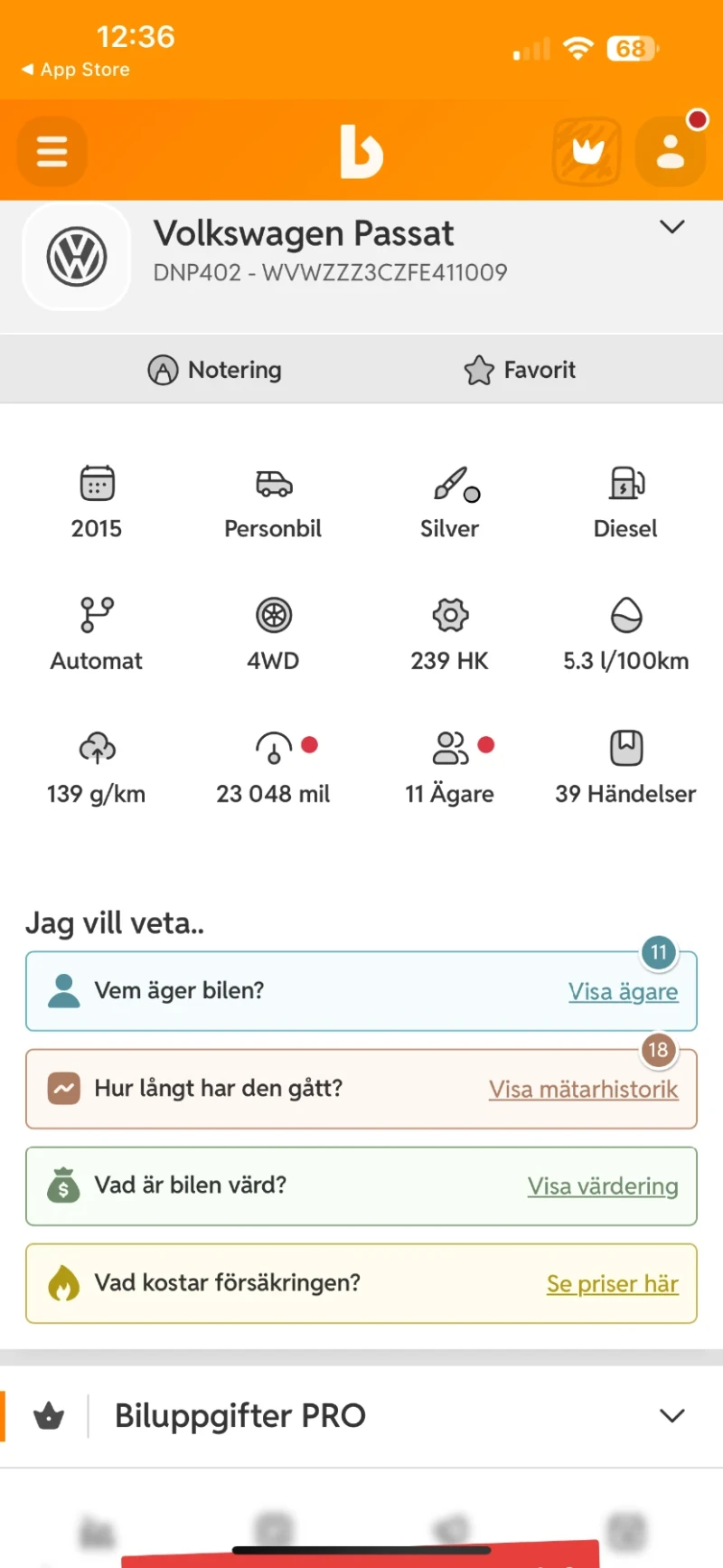Tap the crown premium icon
The width and height of the screenshot is (723, 1568).
pos(587,151)
